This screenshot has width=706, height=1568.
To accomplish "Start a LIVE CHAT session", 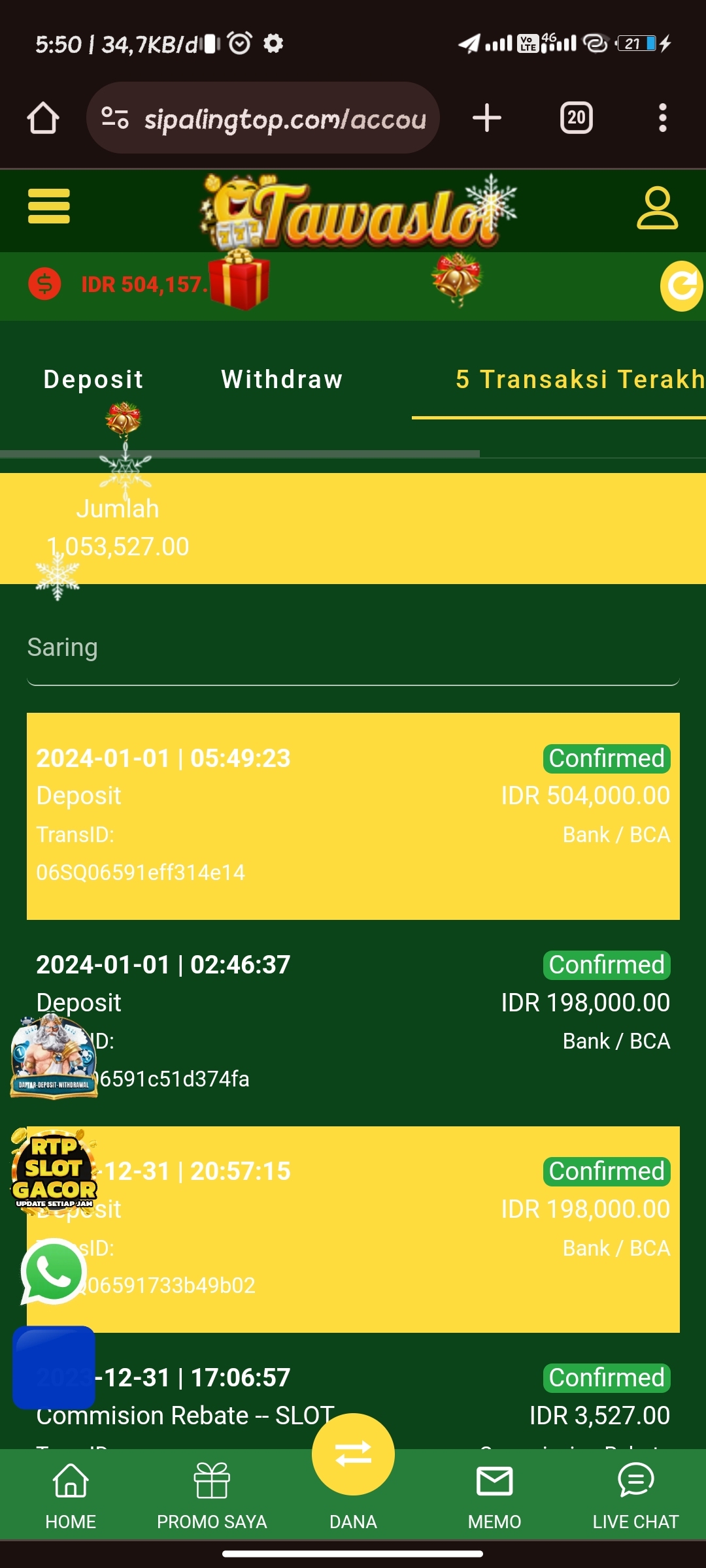I will coord(635,1494).
